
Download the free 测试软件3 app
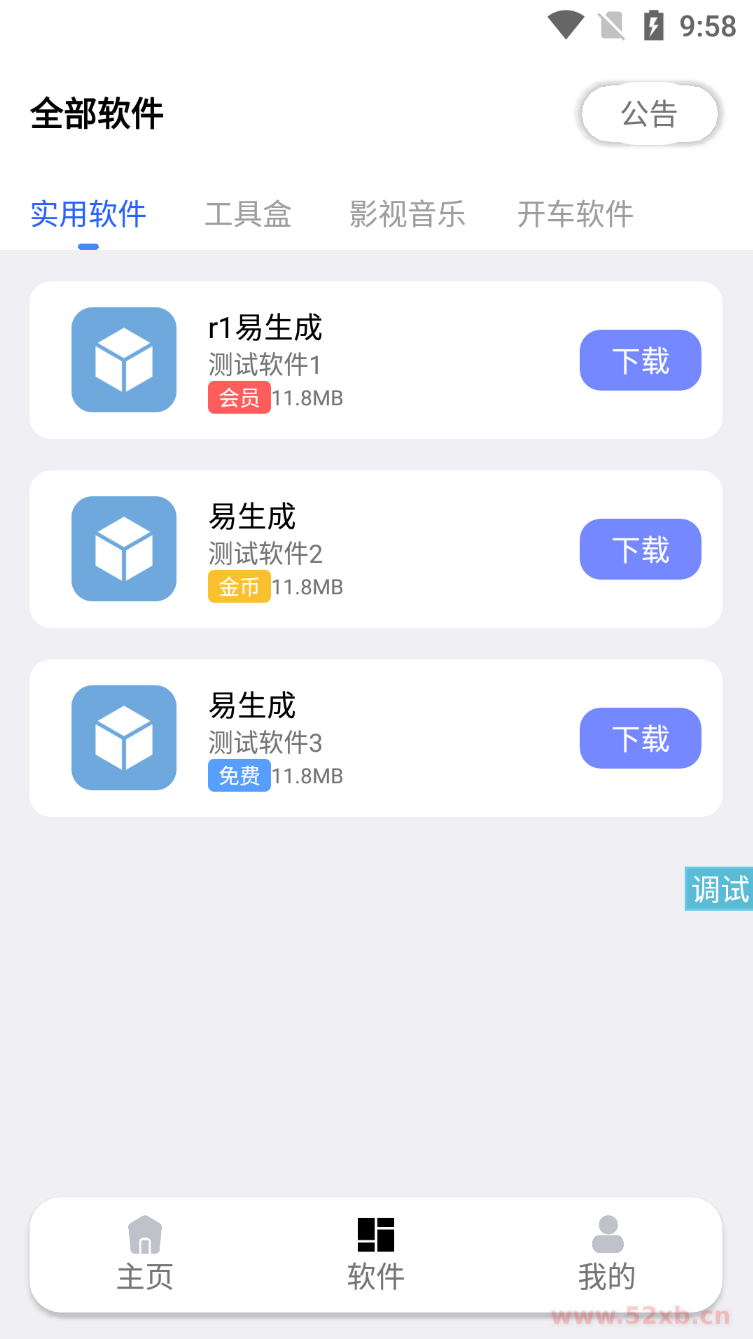pos(640,738)
